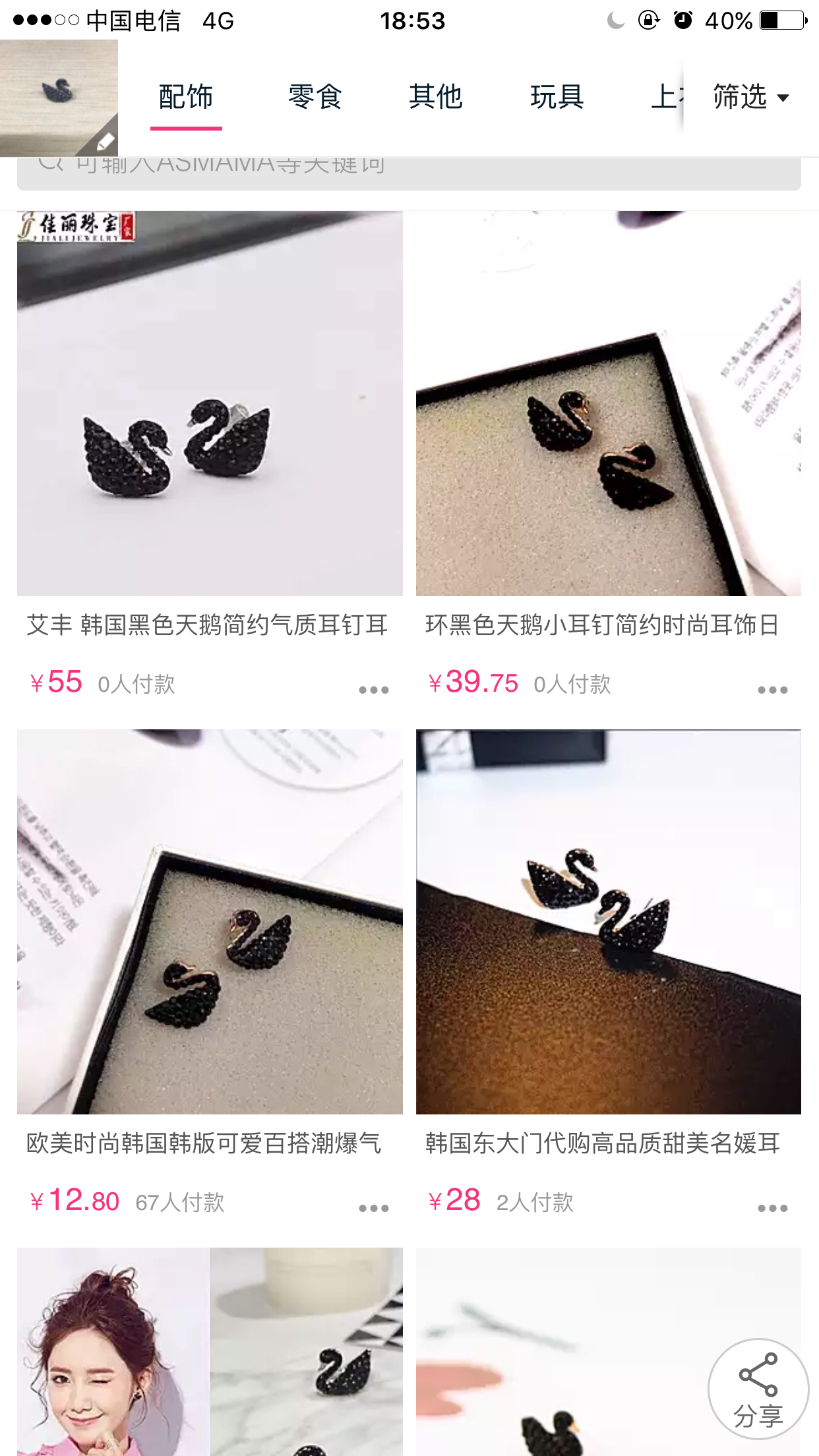Open more options for the ¥55 item

tap(373, 690)
